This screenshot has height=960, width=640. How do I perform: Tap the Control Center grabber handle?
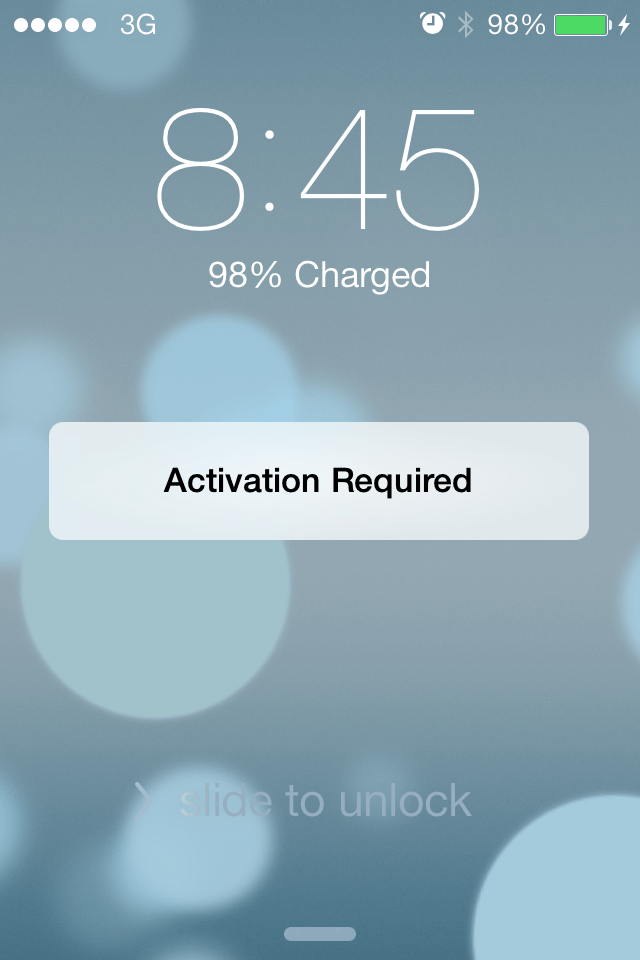(x=319, y=934)
